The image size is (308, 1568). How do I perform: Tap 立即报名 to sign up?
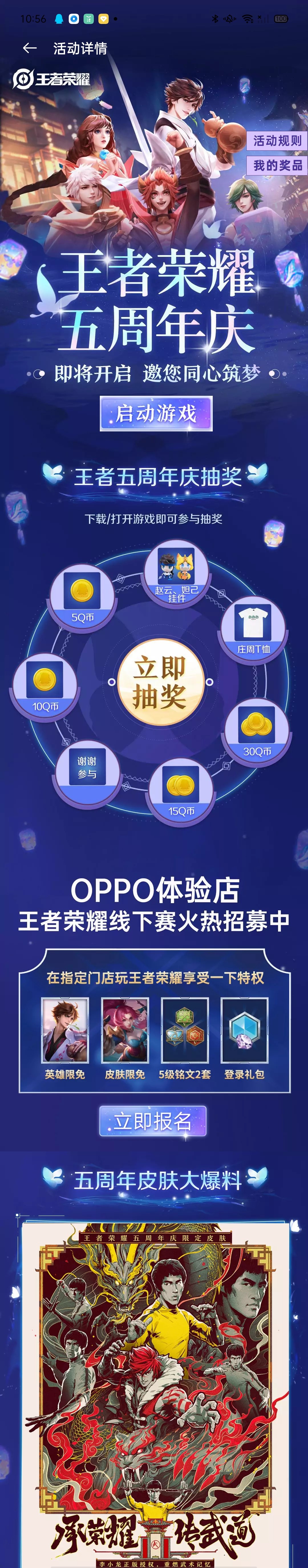(x=153, y=1121)
